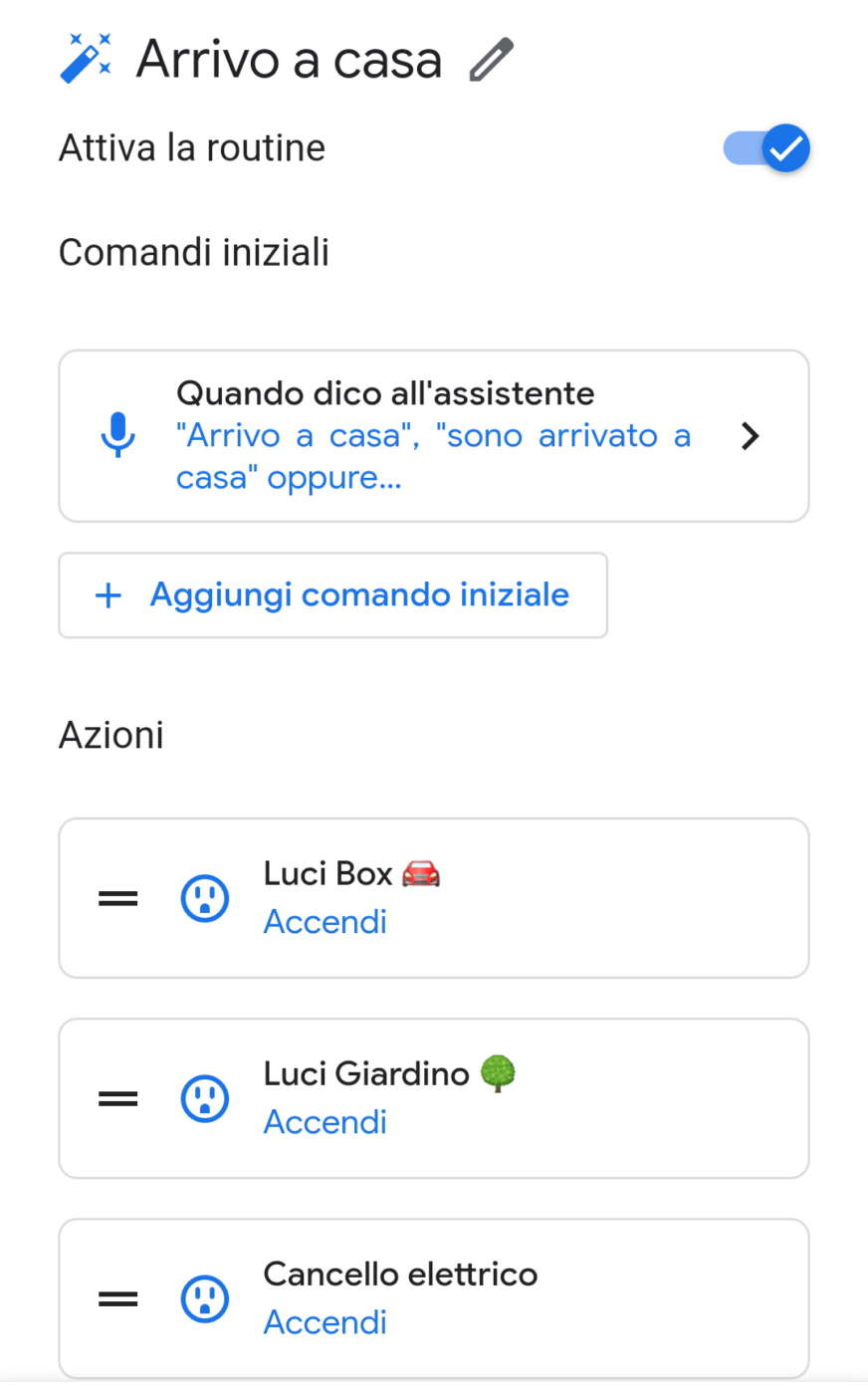Open the Cancello elettrico action card
Image resolution: width=868 pixels, height=1394 pixels.
click(498, 1298)
